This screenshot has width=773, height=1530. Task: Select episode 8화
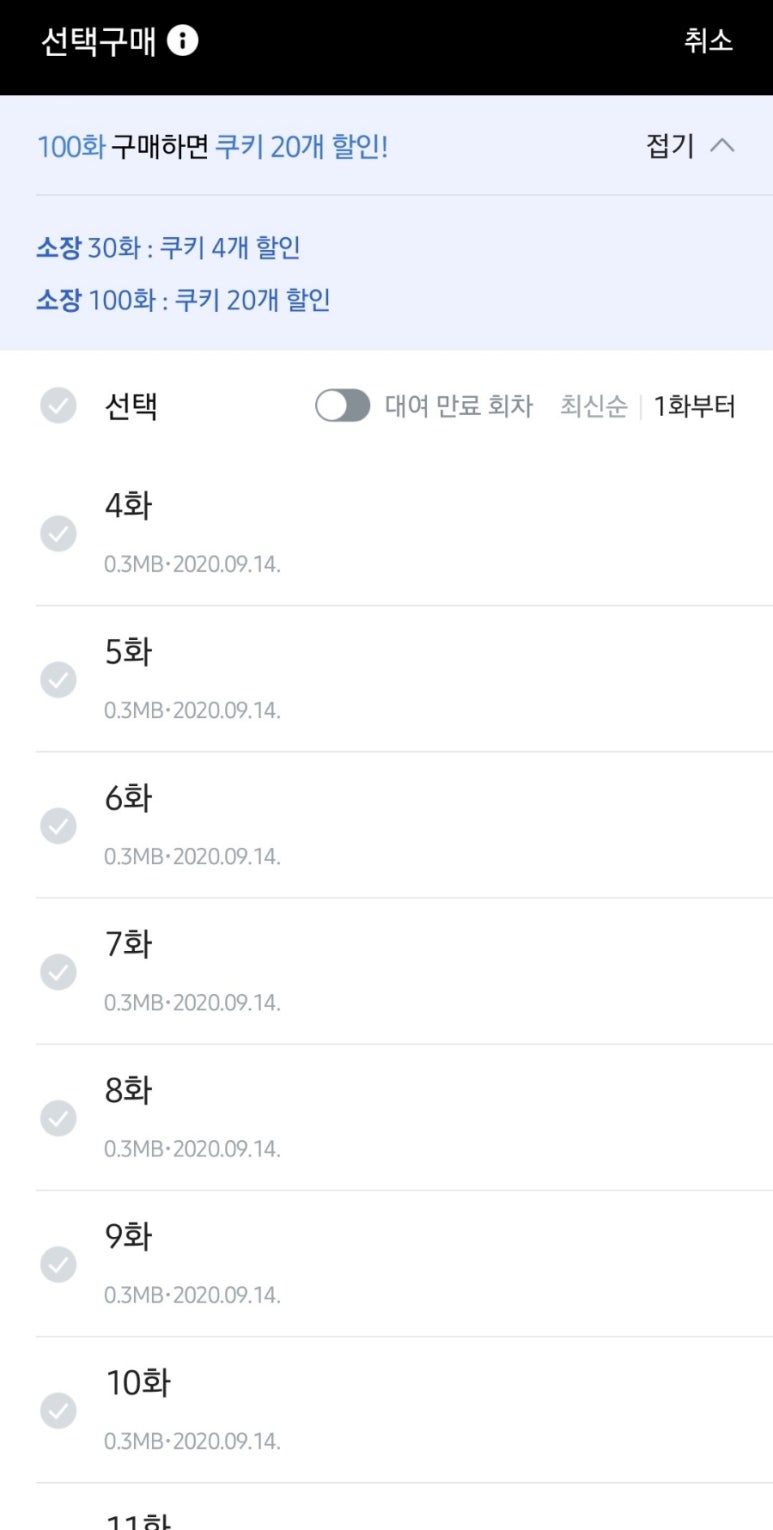point(58,1118)
